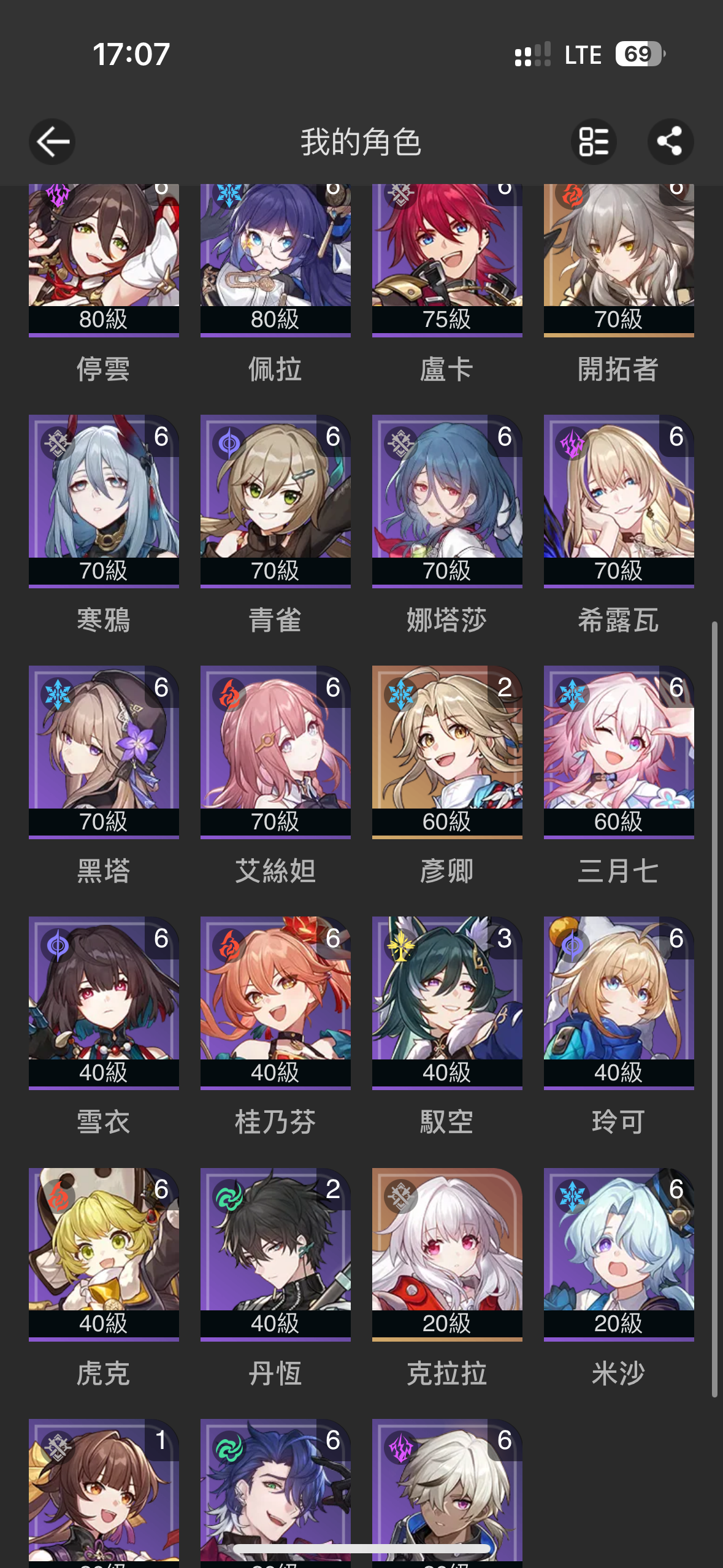Go back using the arrow icon
Image resolution: width=723 pixels, height=1568 pixels.
click(52, 142)
